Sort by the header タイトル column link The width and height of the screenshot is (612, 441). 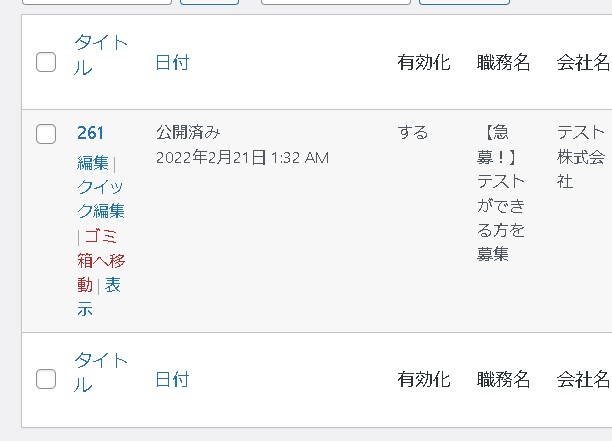click(x=100, y=55)
